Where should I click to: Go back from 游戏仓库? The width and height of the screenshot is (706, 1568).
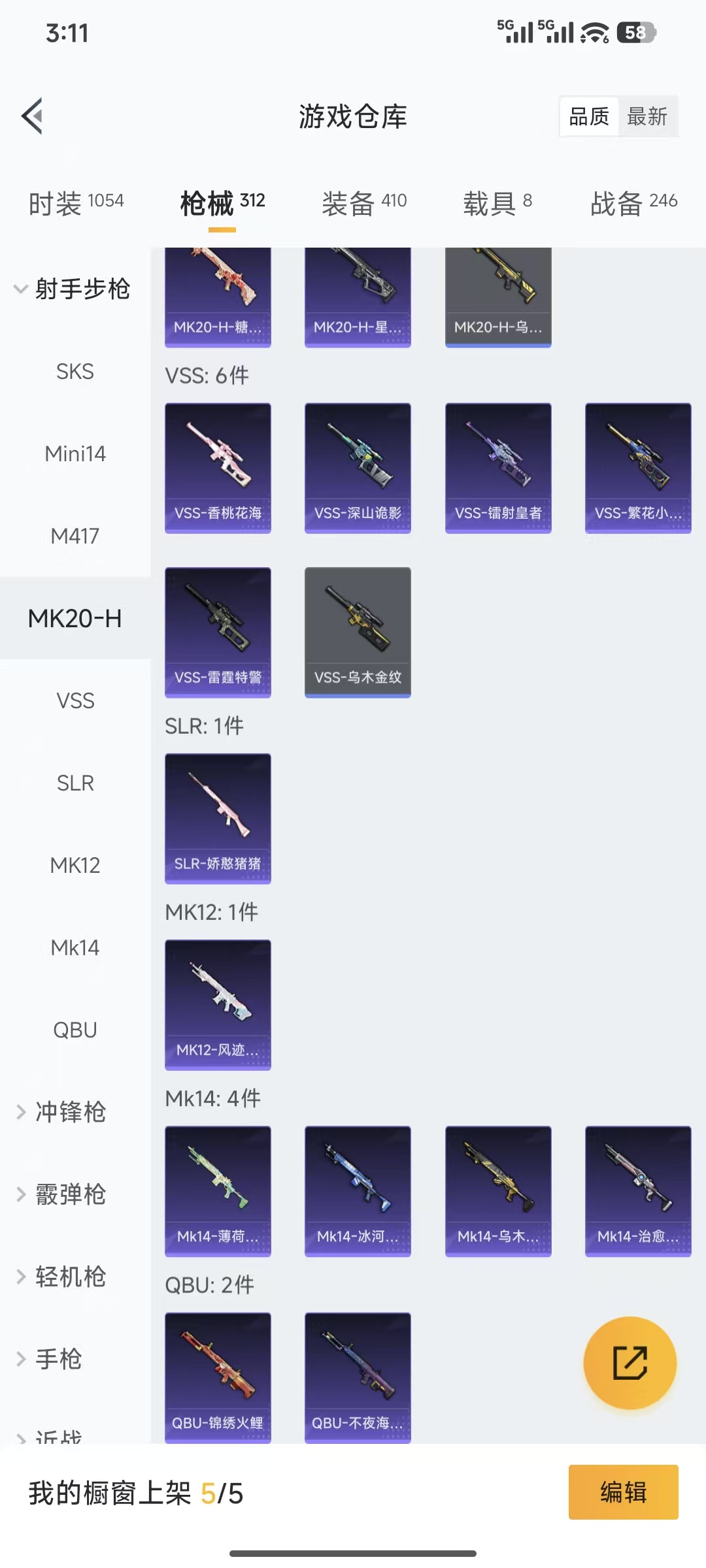(33, 116)
